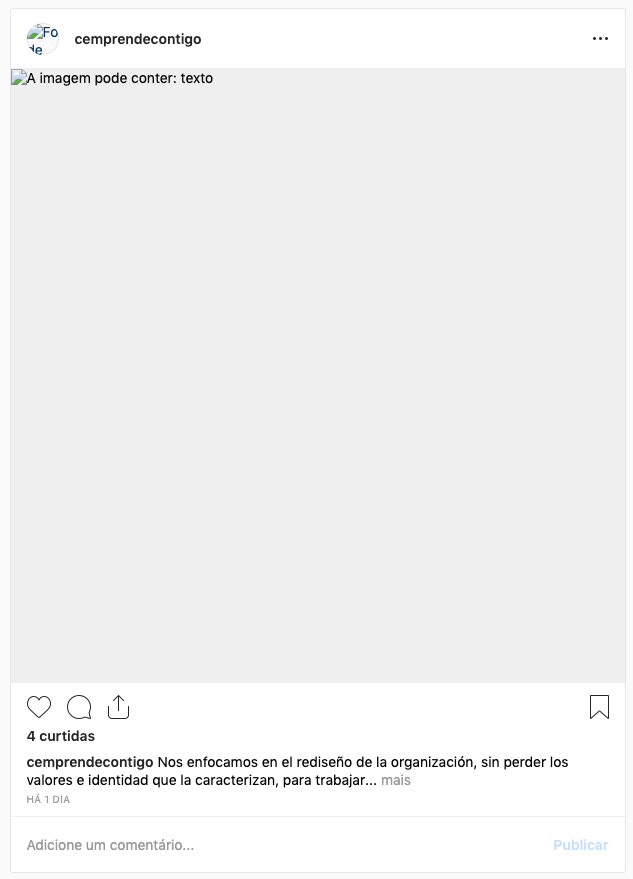This screenshot has height=879, width=633.
Task: Open the three-dot options menu
Action: pyautogui.click(x=600, y=39)
